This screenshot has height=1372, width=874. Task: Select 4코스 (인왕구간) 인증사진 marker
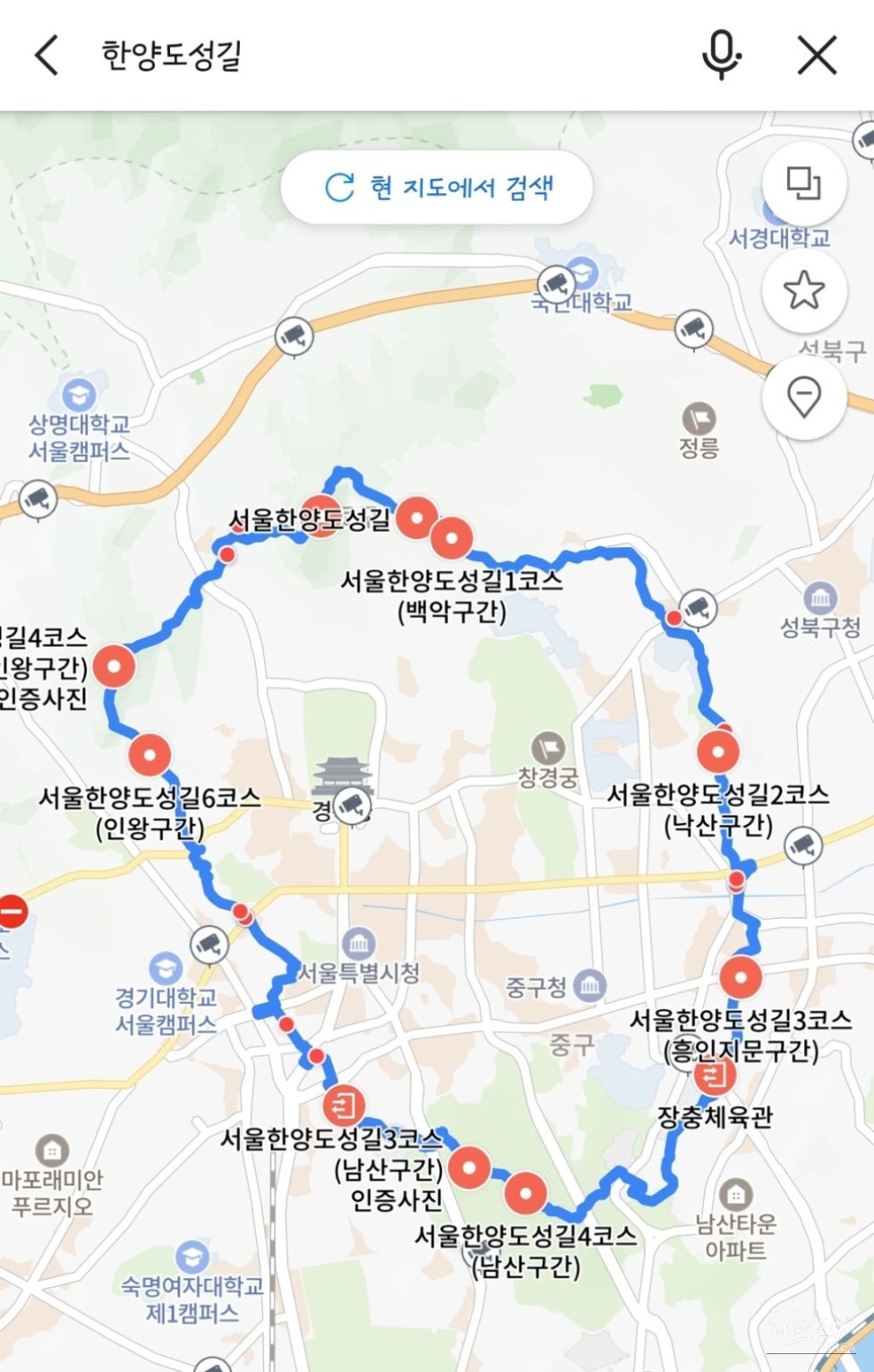[114, 665]
